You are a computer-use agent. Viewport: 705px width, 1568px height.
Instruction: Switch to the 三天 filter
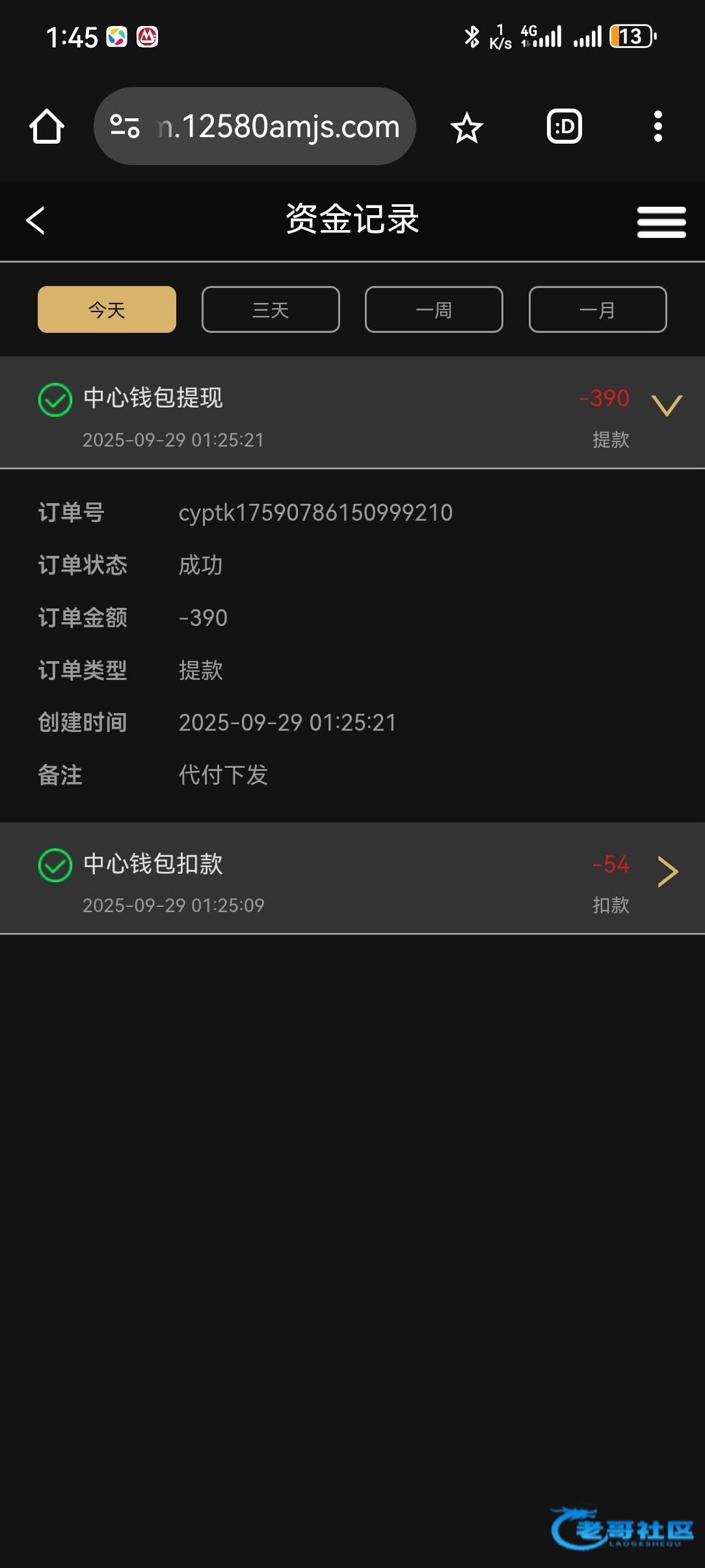[271, 309]
